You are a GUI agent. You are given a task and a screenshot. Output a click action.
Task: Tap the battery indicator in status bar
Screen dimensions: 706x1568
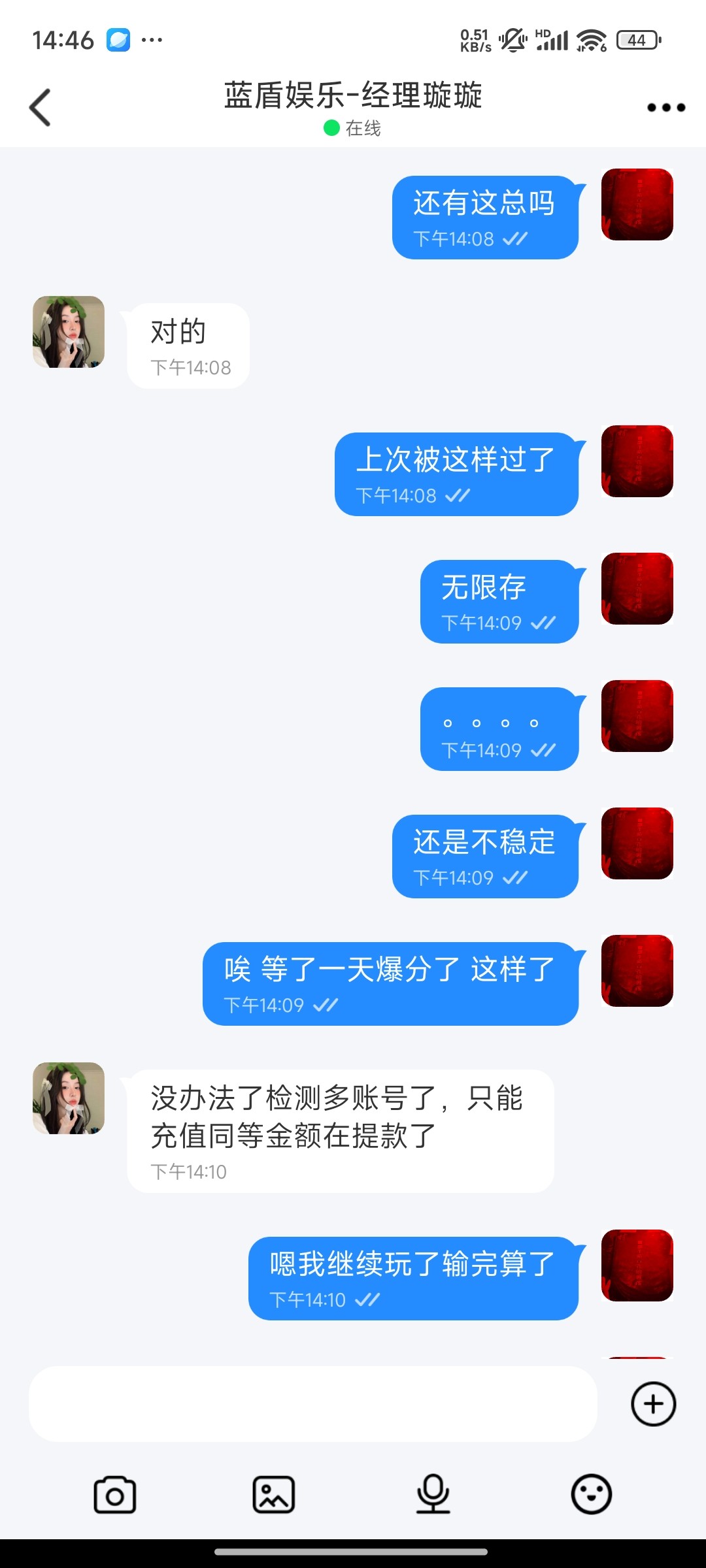[635, 41]
